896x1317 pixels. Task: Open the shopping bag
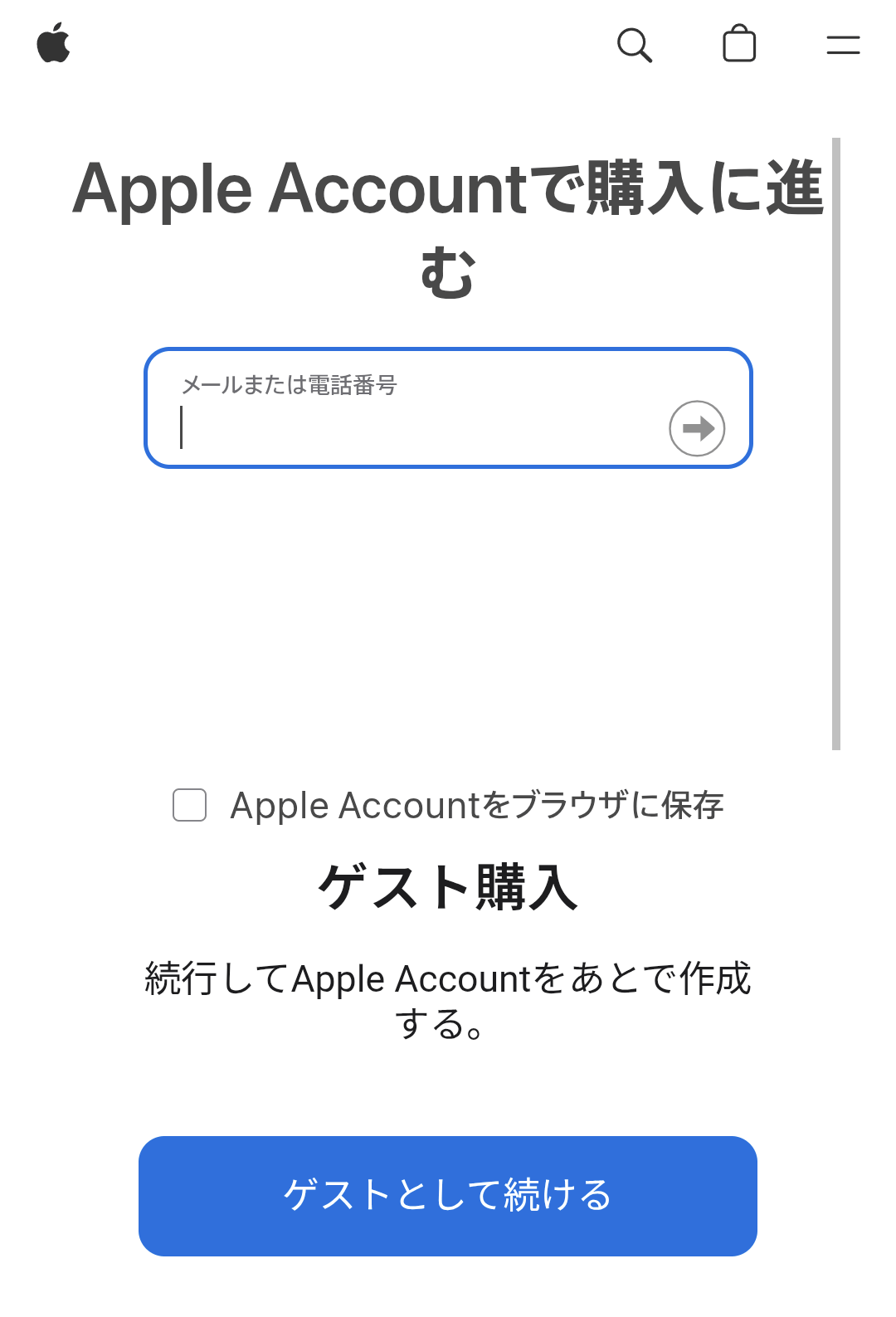[739, 44]
